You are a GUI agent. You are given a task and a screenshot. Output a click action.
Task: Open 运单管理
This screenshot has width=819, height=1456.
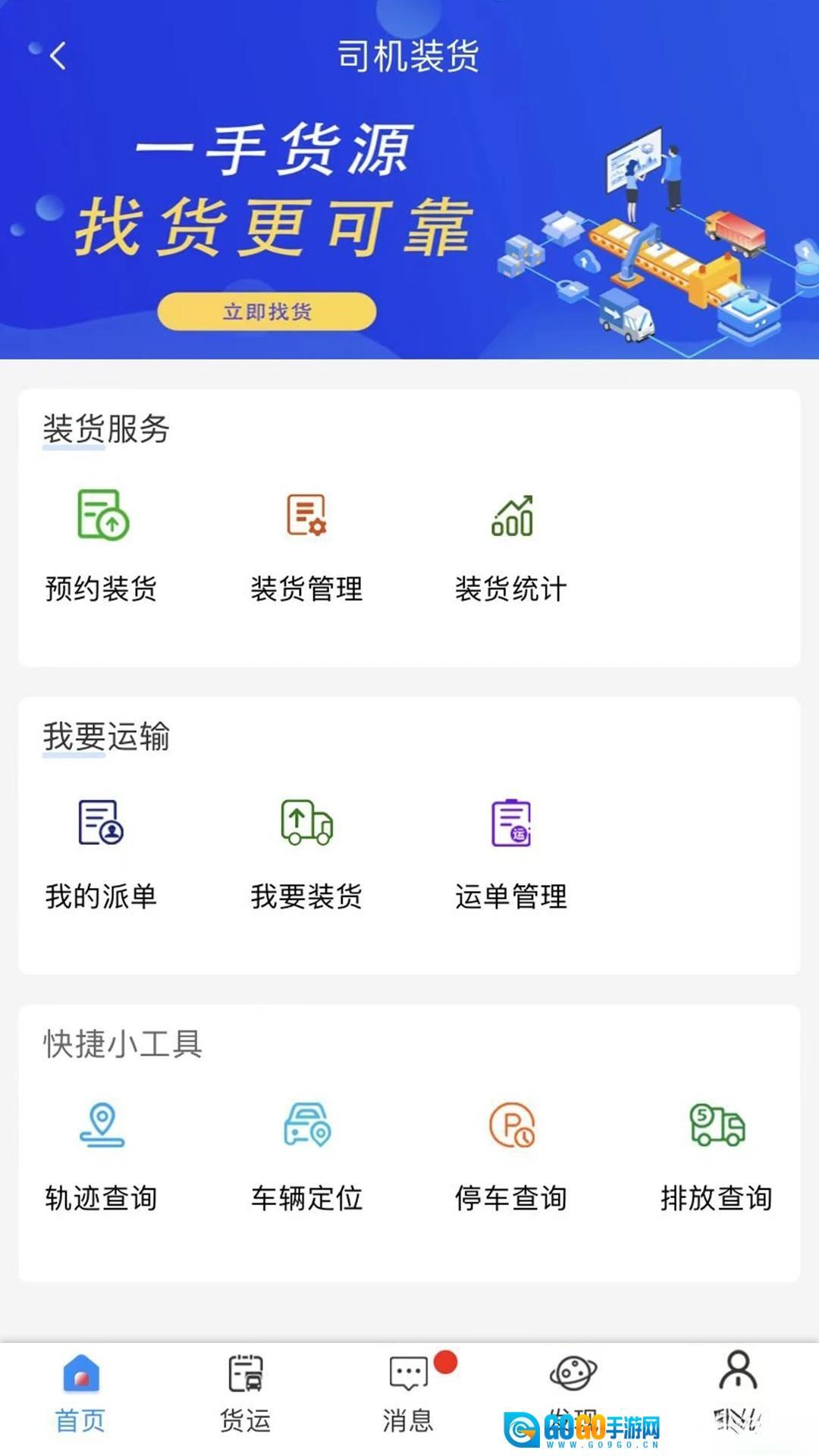tap(512, 851)
